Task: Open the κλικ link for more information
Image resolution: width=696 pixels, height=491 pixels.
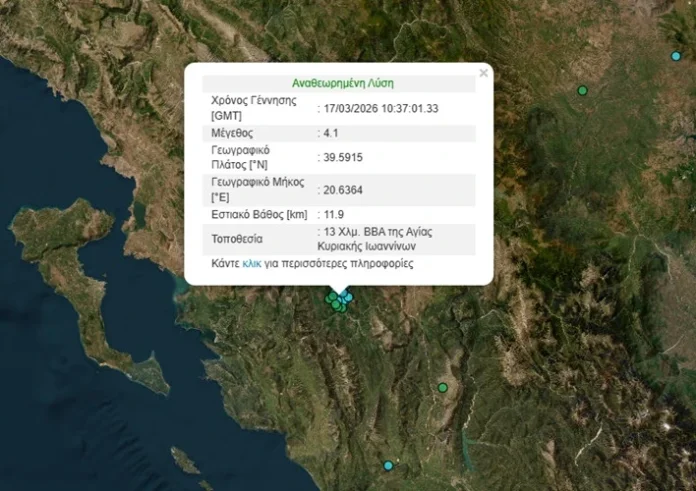Action: (x=251, y=264)
